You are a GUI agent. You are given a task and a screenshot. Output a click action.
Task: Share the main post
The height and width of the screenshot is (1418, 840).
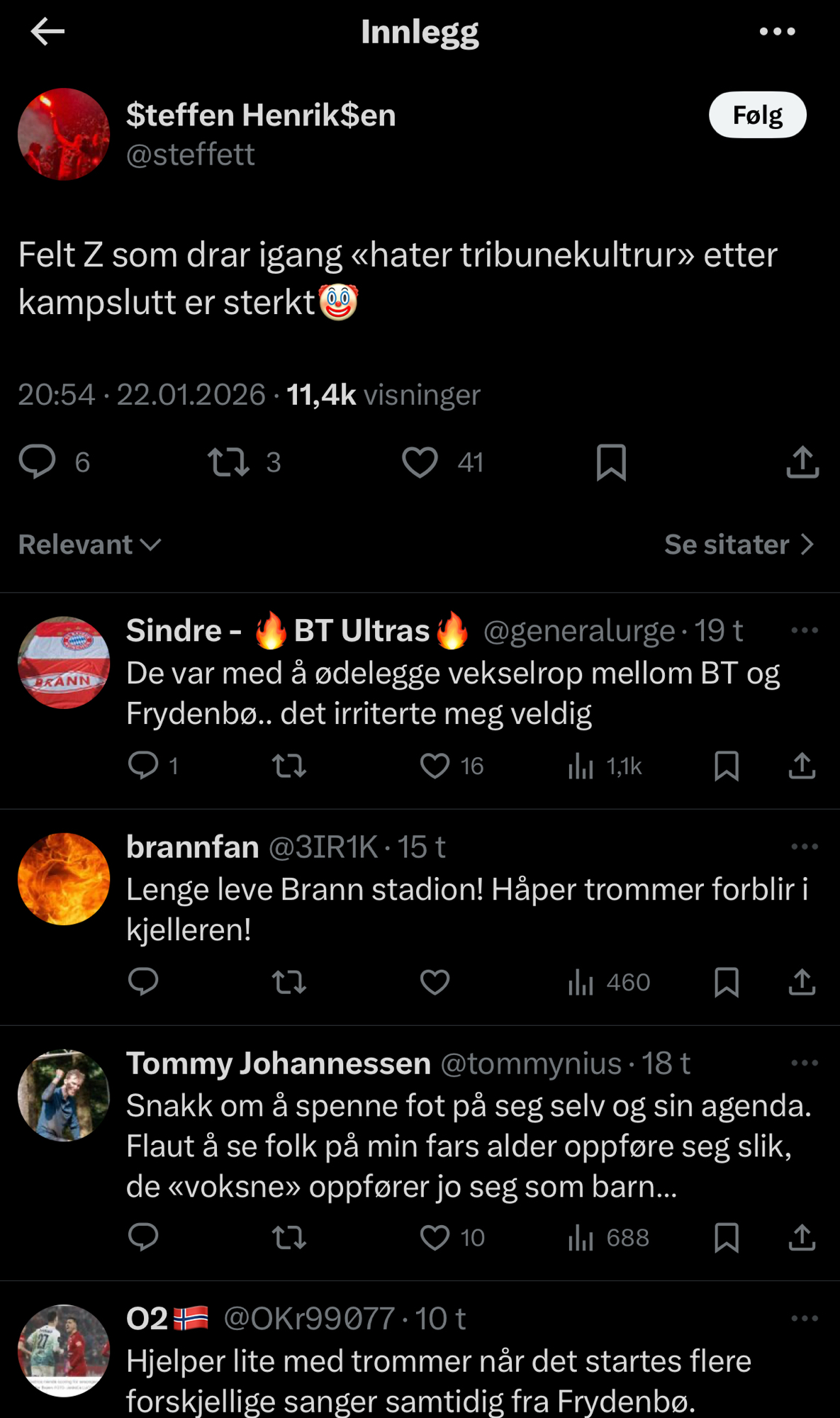coord(802,462)
